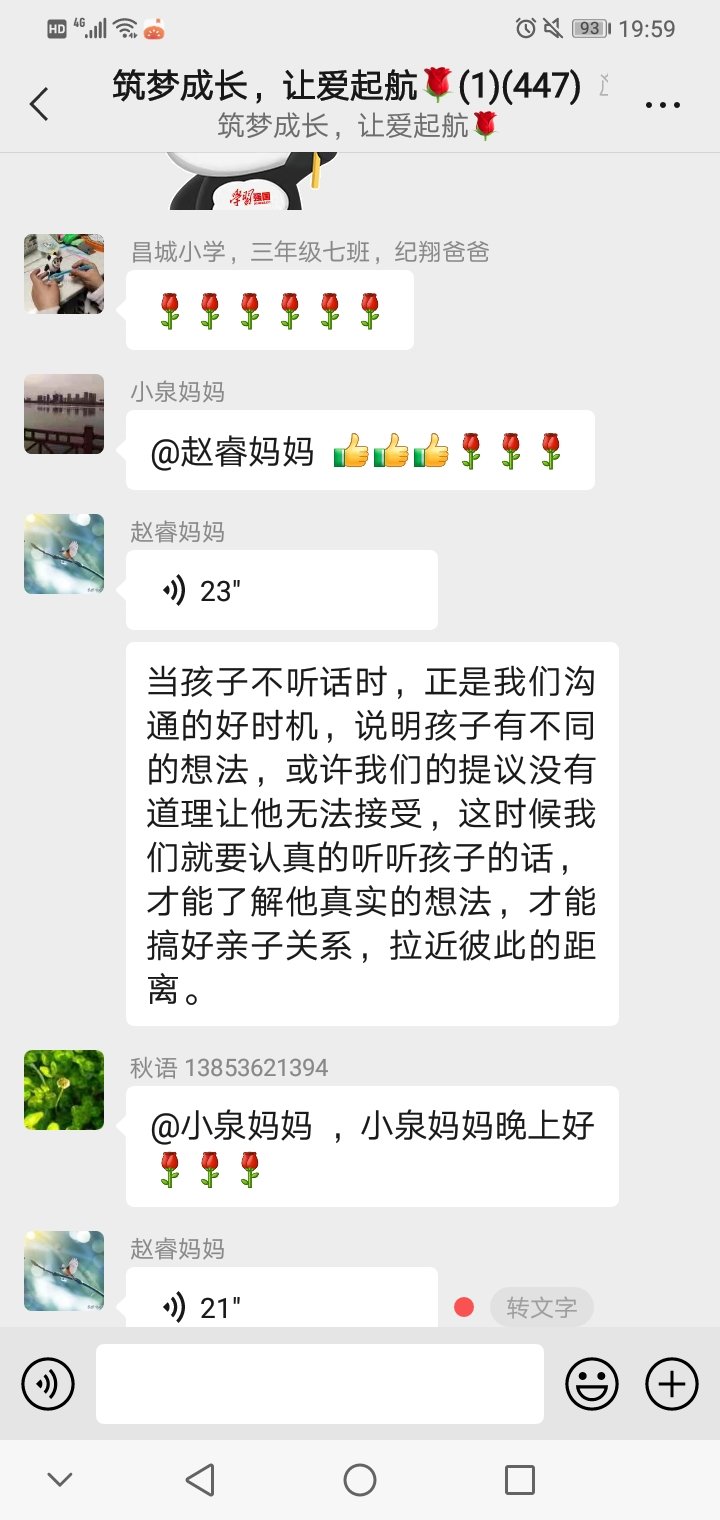This screenshot has width=720, height=1520.
Task: Open the plus attachment menu
Action: coord(670,1384)
